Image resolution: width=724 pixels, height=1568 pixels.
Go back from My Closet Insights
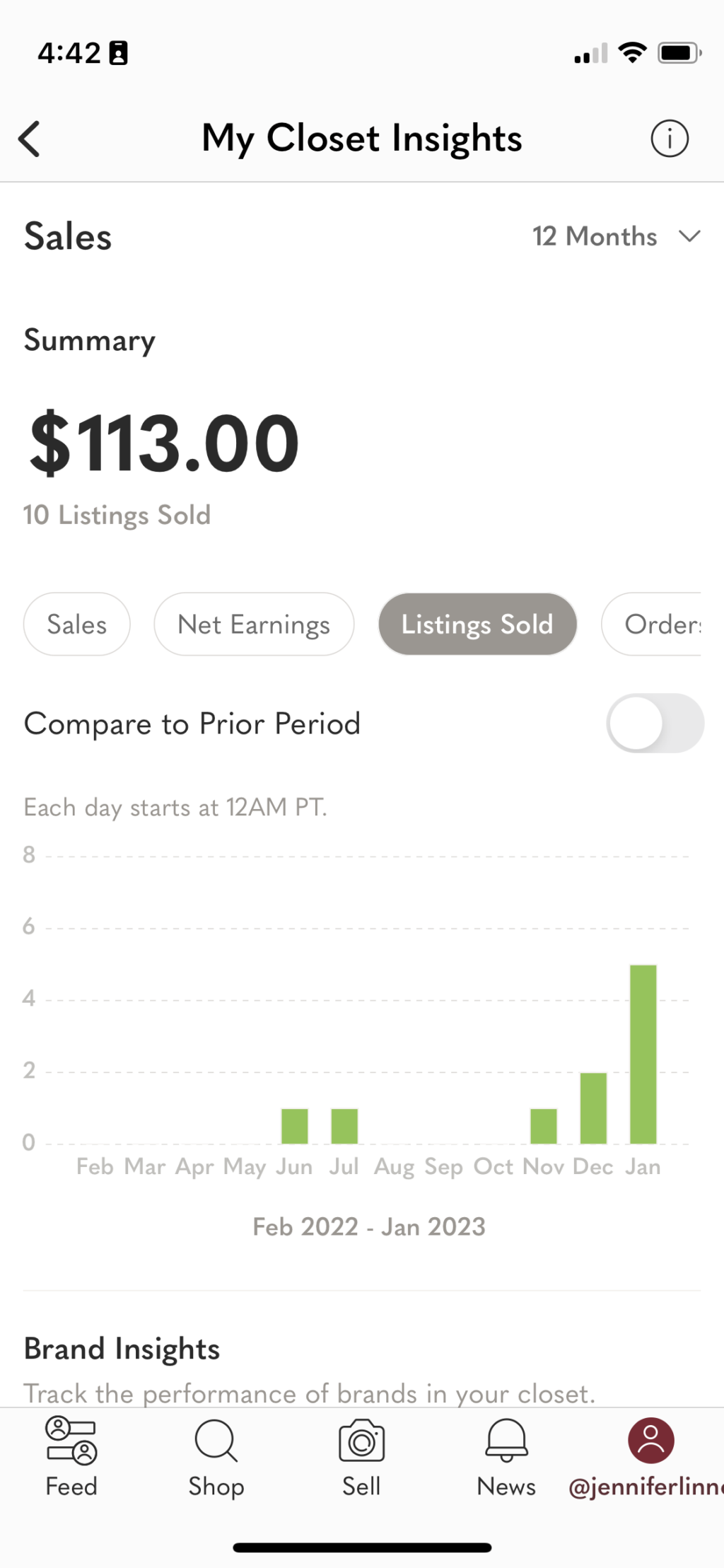point(29,138)
